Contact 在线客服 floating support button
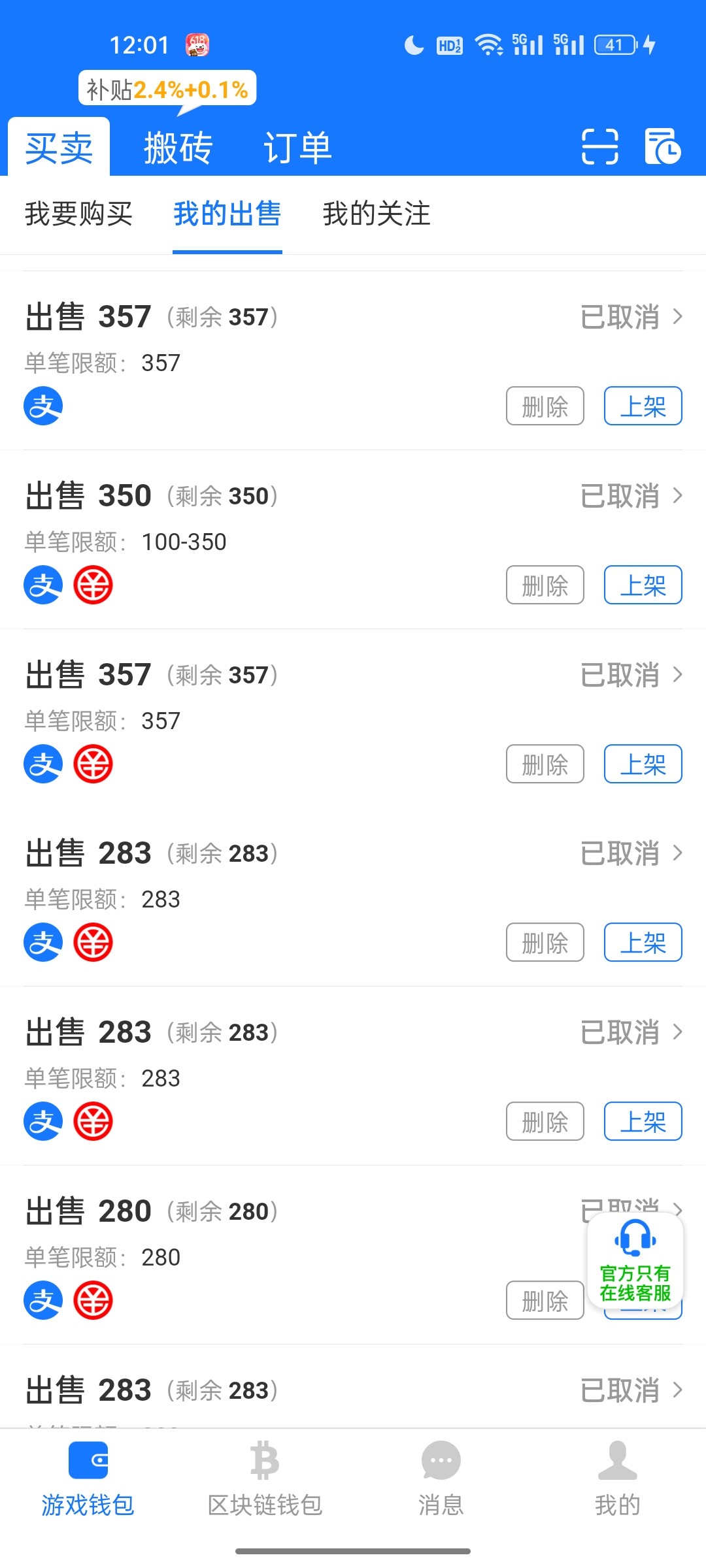 point(635,1260)
